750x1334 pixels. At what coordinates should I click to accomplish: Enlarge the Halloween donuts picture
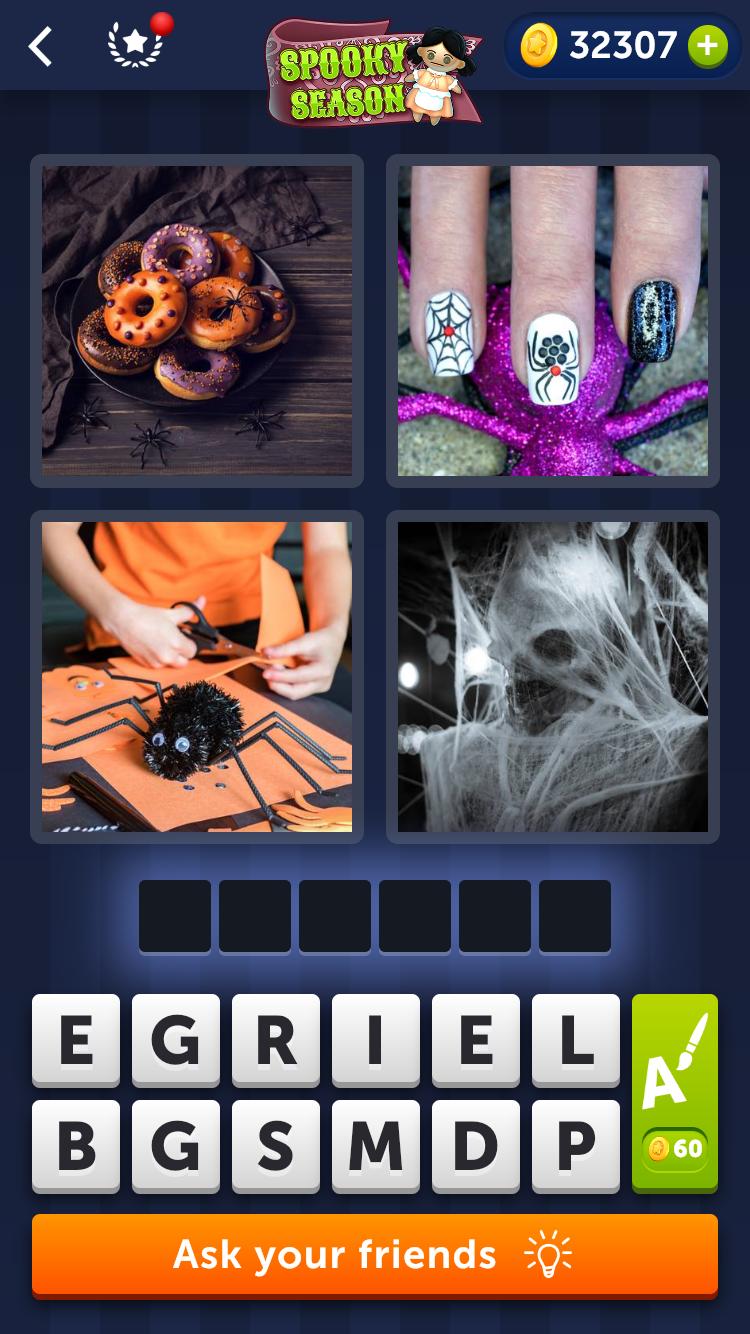click(197, 321)
